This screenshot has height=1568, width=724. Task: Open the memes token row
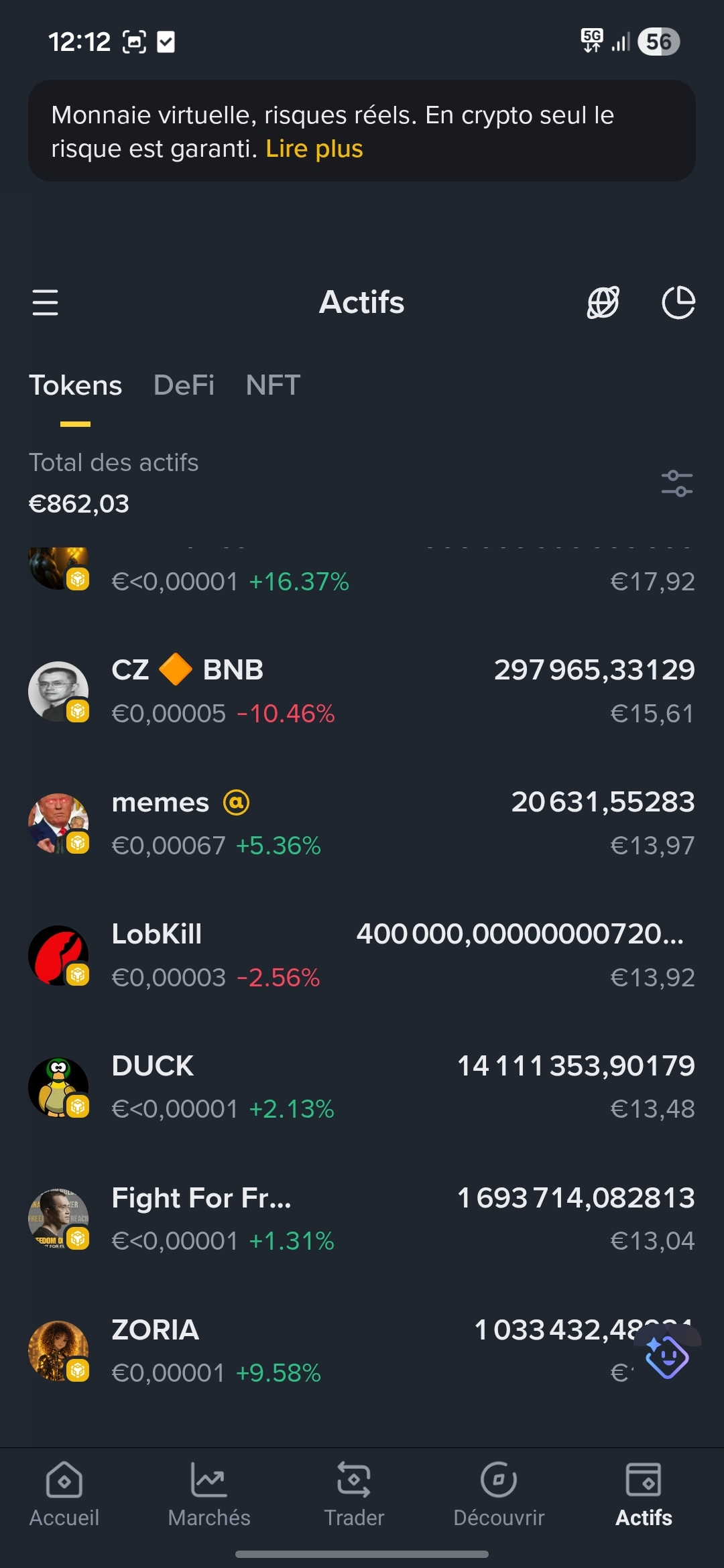point(362,823)
